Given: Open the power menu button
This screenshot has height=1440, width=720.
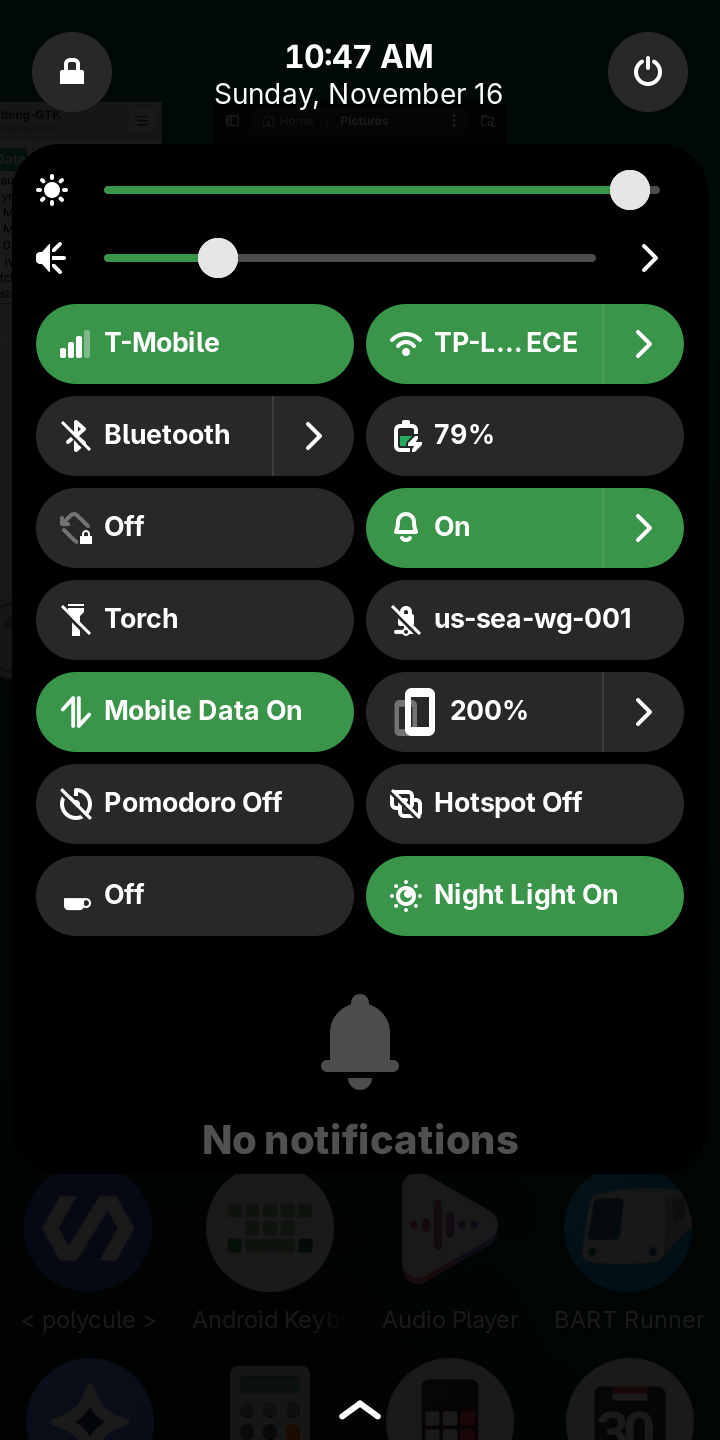Looking at the screenshot, I should click(648, 72).
